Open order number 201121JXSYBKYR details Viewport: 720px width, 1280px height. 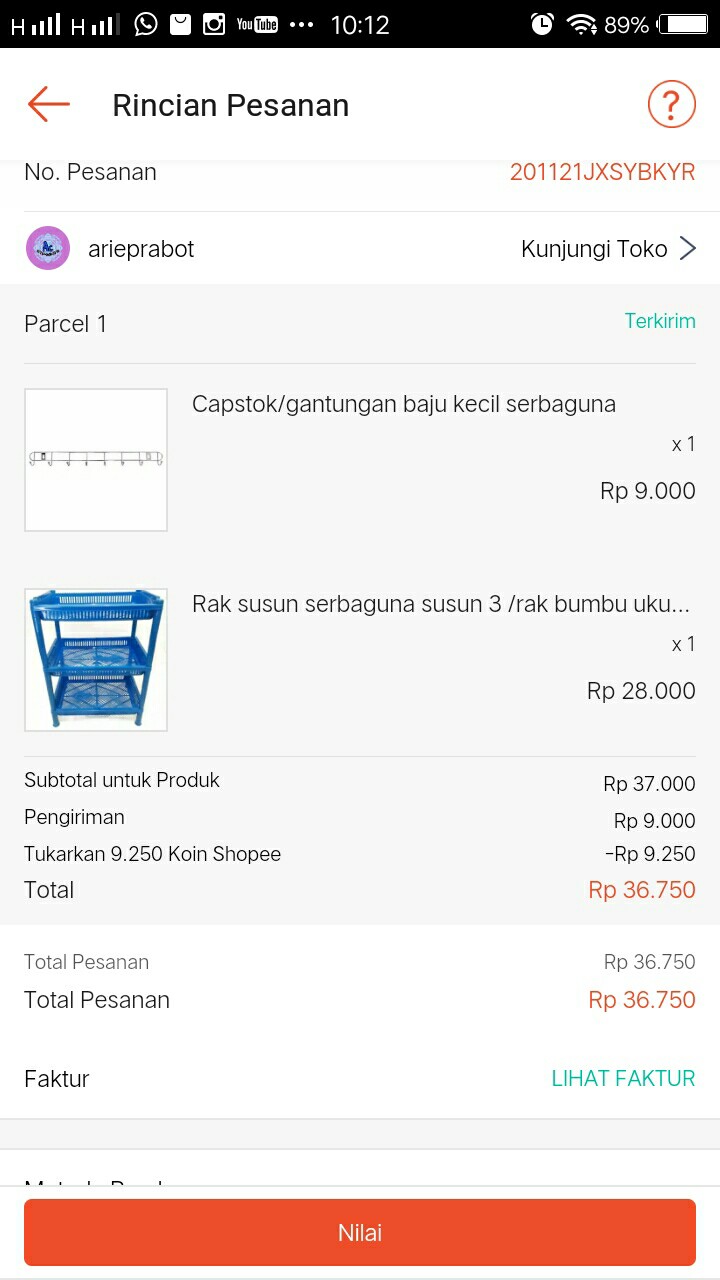coord(602,171)
